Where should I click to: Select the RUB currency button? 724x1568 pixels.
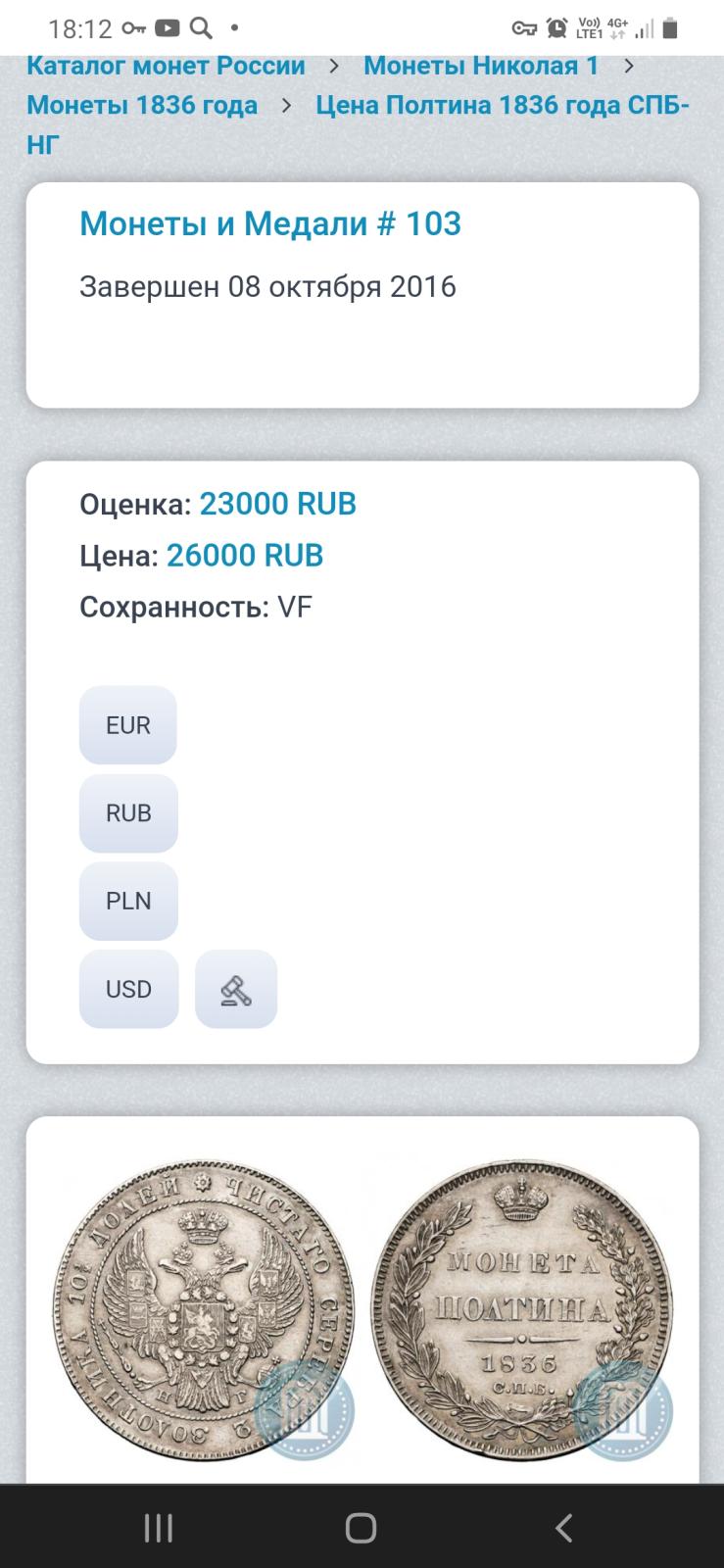pyautogui.click(x=128, y=813)
